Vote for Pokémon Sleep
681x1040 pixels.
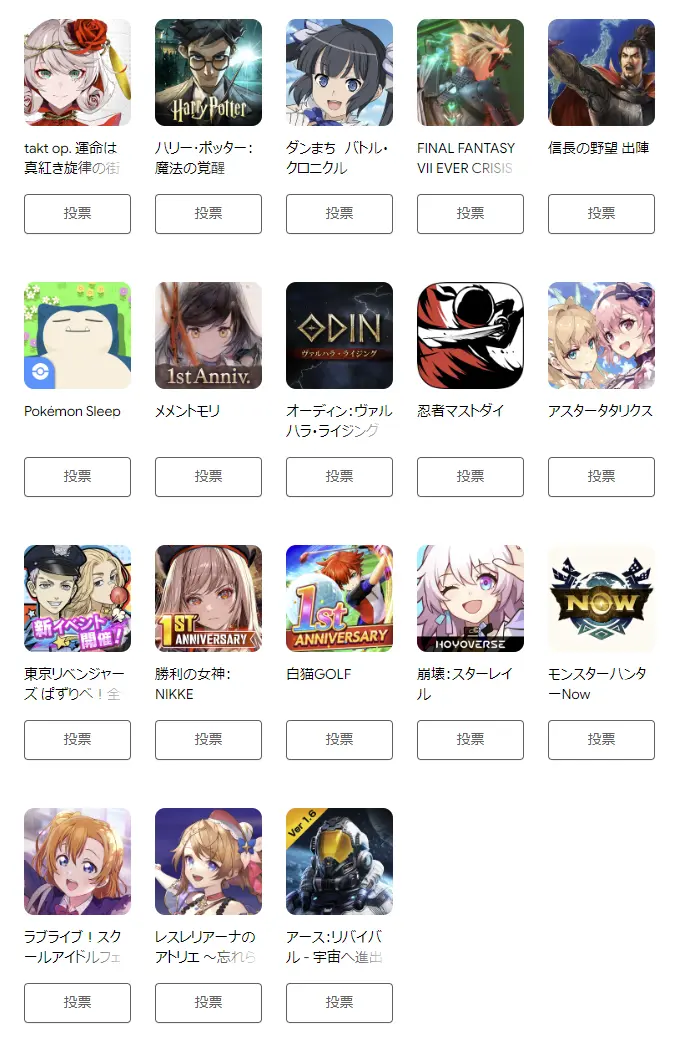point(77,477)
